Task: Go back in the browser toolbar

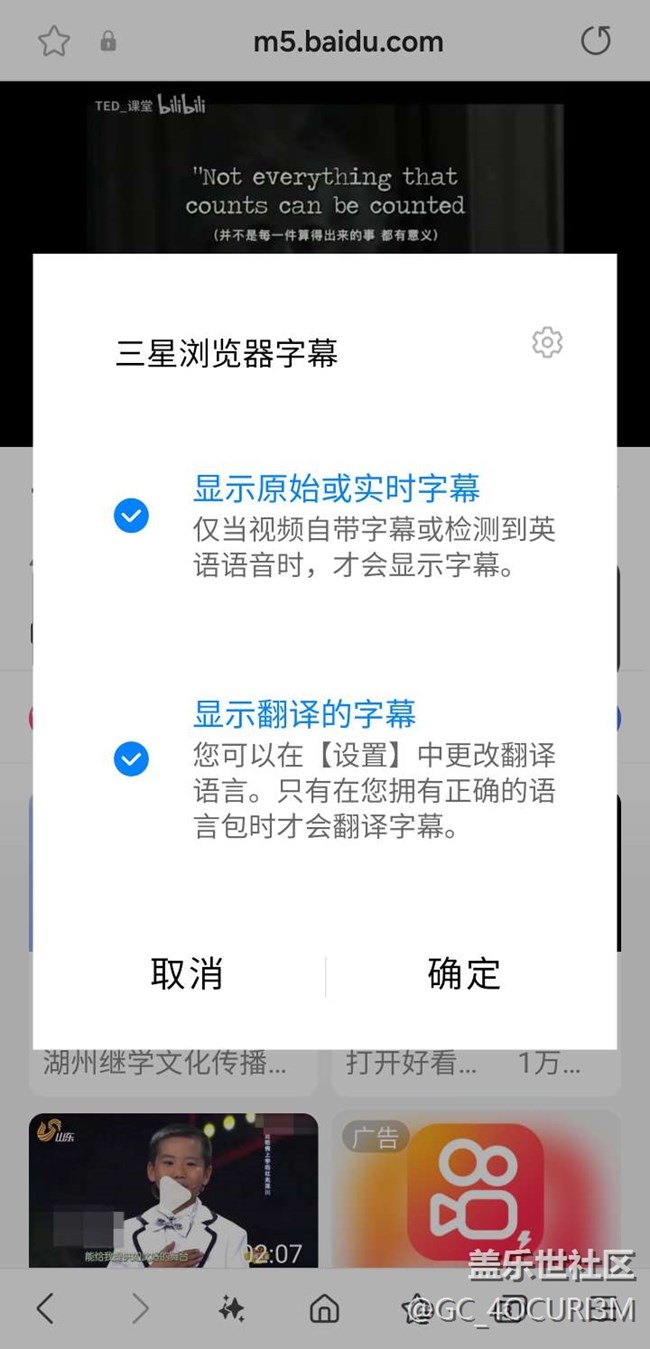Action: click(x=45, y=1308)
